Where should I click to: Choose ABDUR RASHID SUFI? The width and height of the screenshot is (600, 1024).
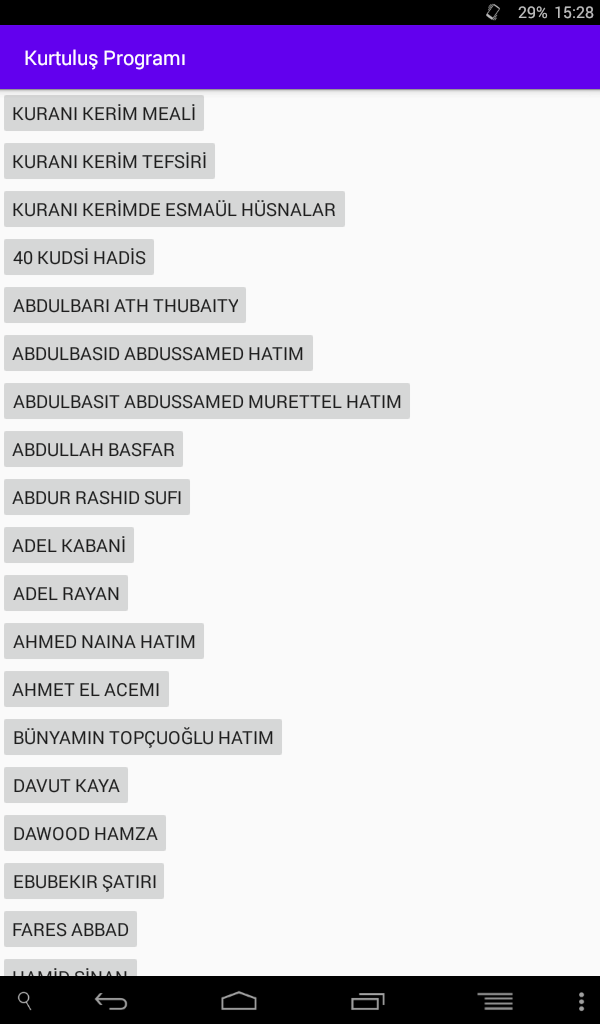click(97, 497)
